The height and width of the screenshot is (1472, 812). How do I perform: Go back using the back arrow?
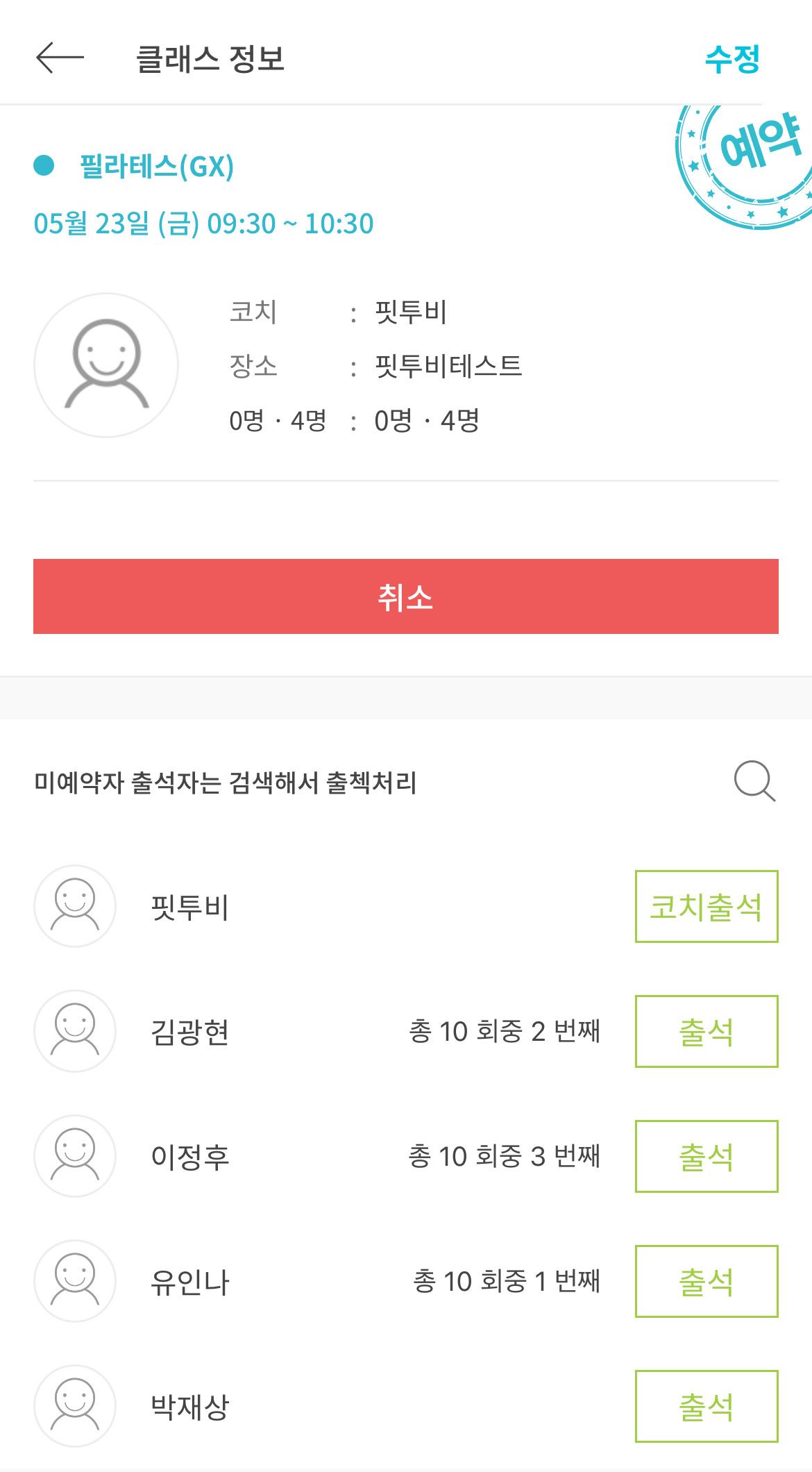(x=60, y=58)
